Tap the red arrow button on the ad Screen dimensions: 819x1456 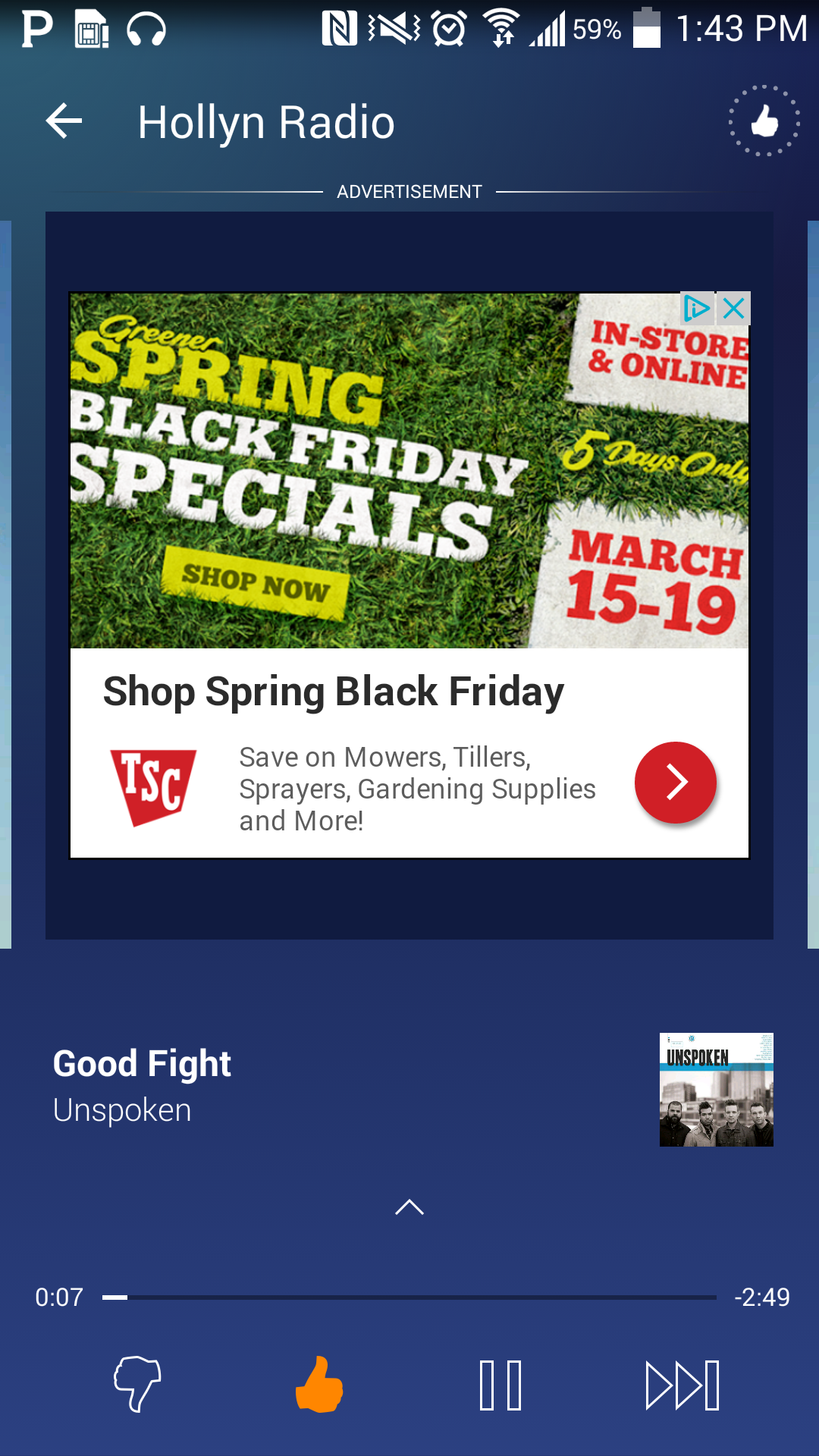click(x=675, y=782)
